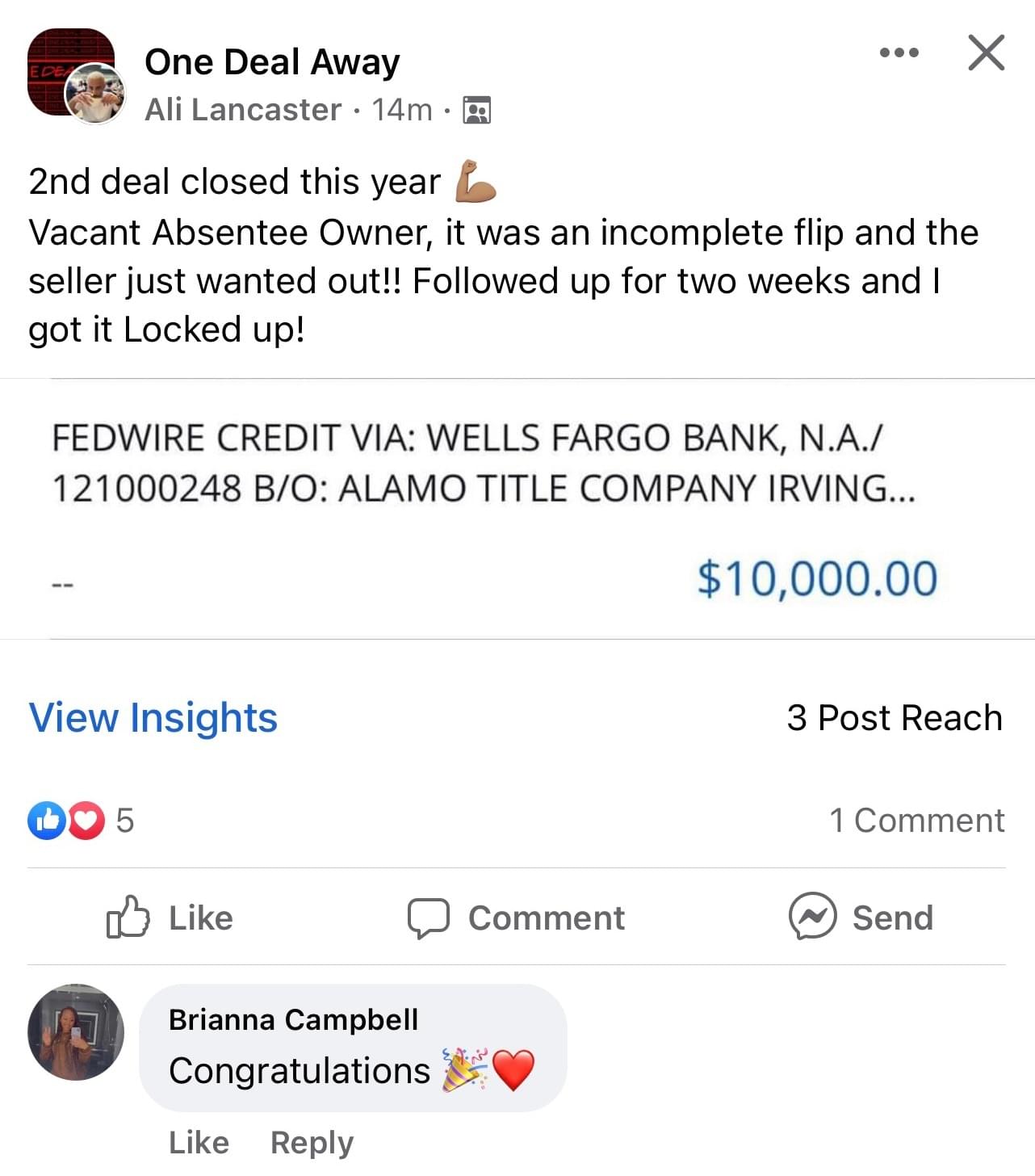Close the post view
The height and width of the screenshot is (1176, 1035).
click(x=986, y=53)
